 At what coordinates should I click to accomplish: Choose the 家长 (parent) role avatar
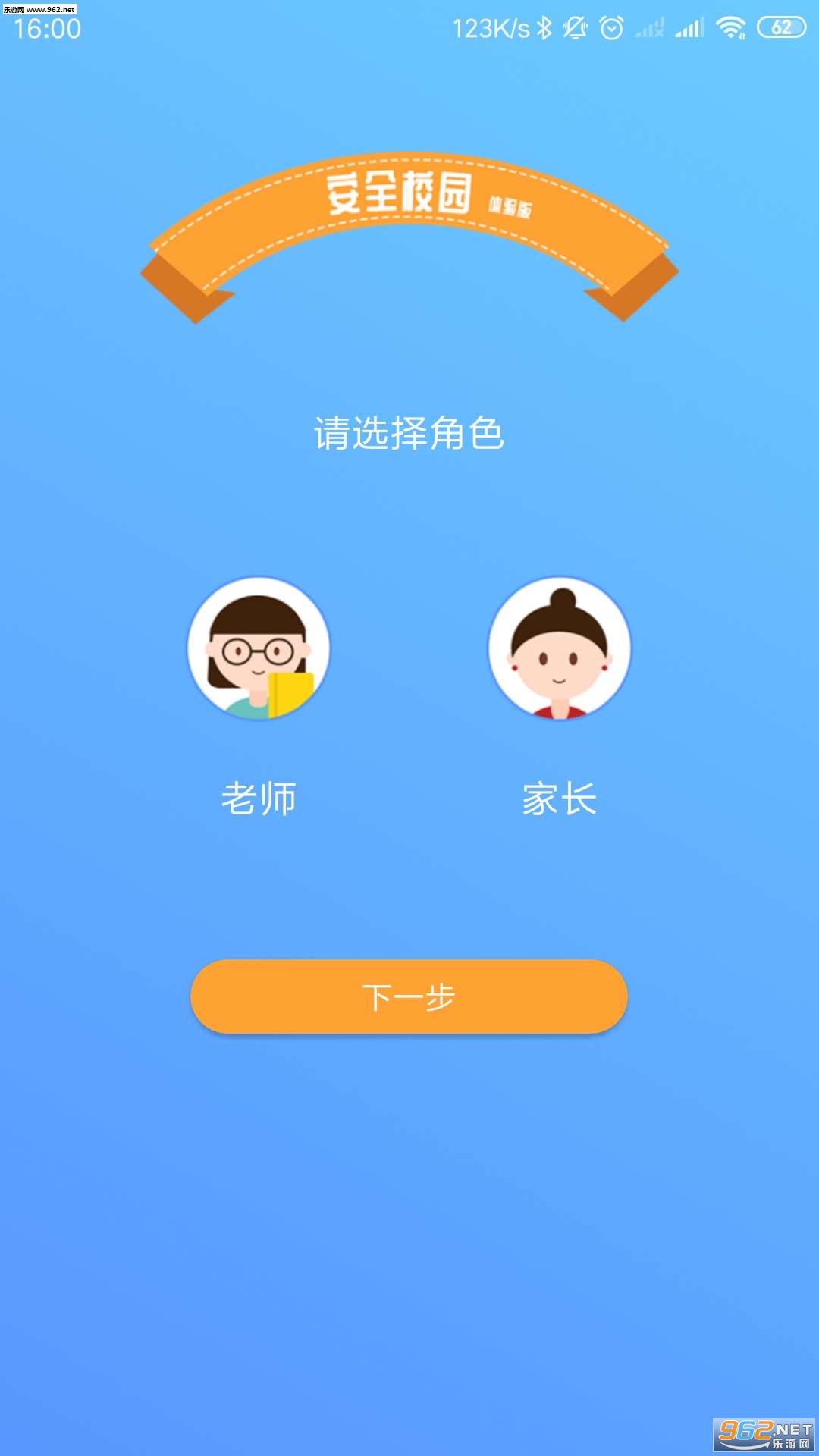pyautogui.click(x=560, y=648)
